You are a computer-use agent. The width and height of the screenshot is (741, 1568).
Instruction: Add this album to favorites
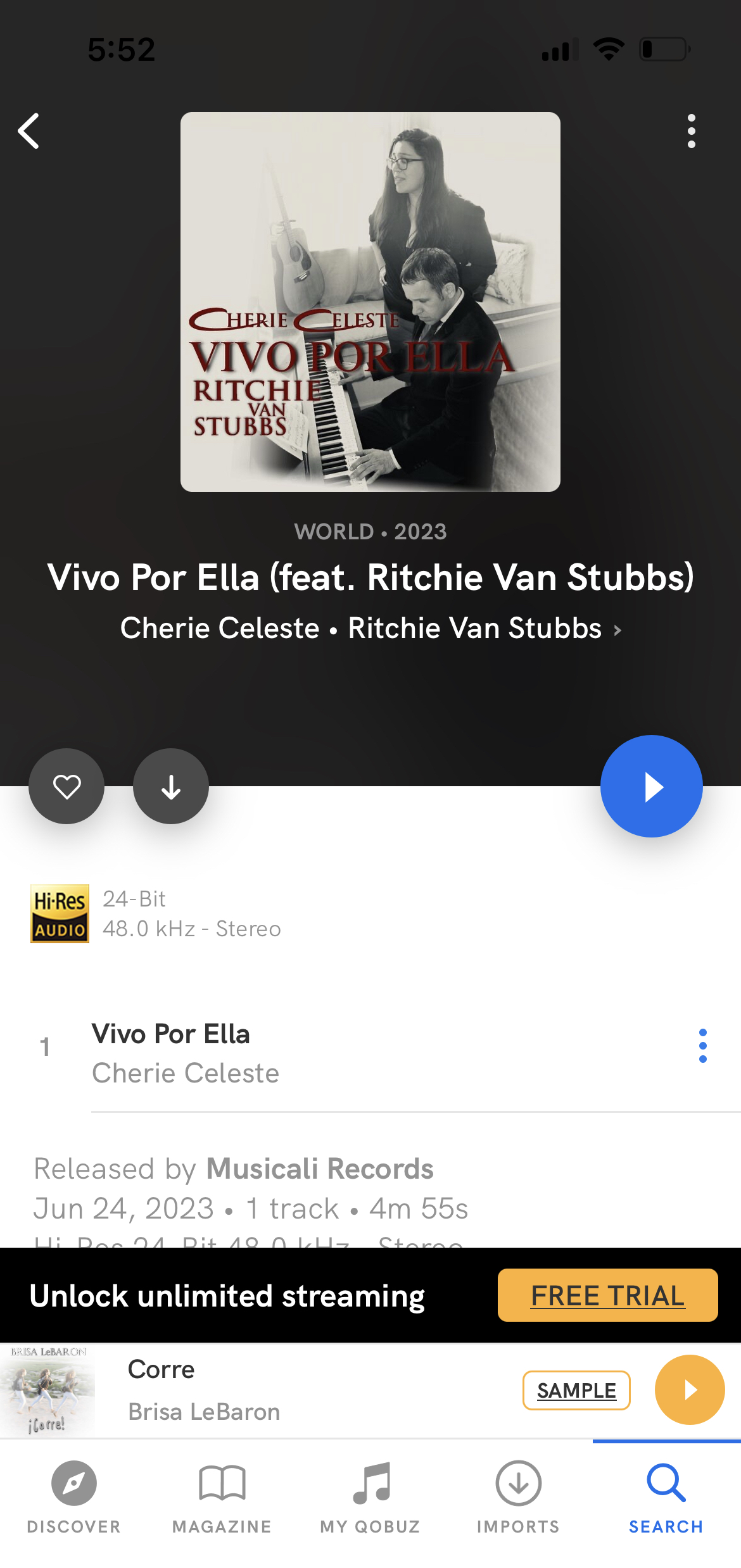(x=66, y=786)
